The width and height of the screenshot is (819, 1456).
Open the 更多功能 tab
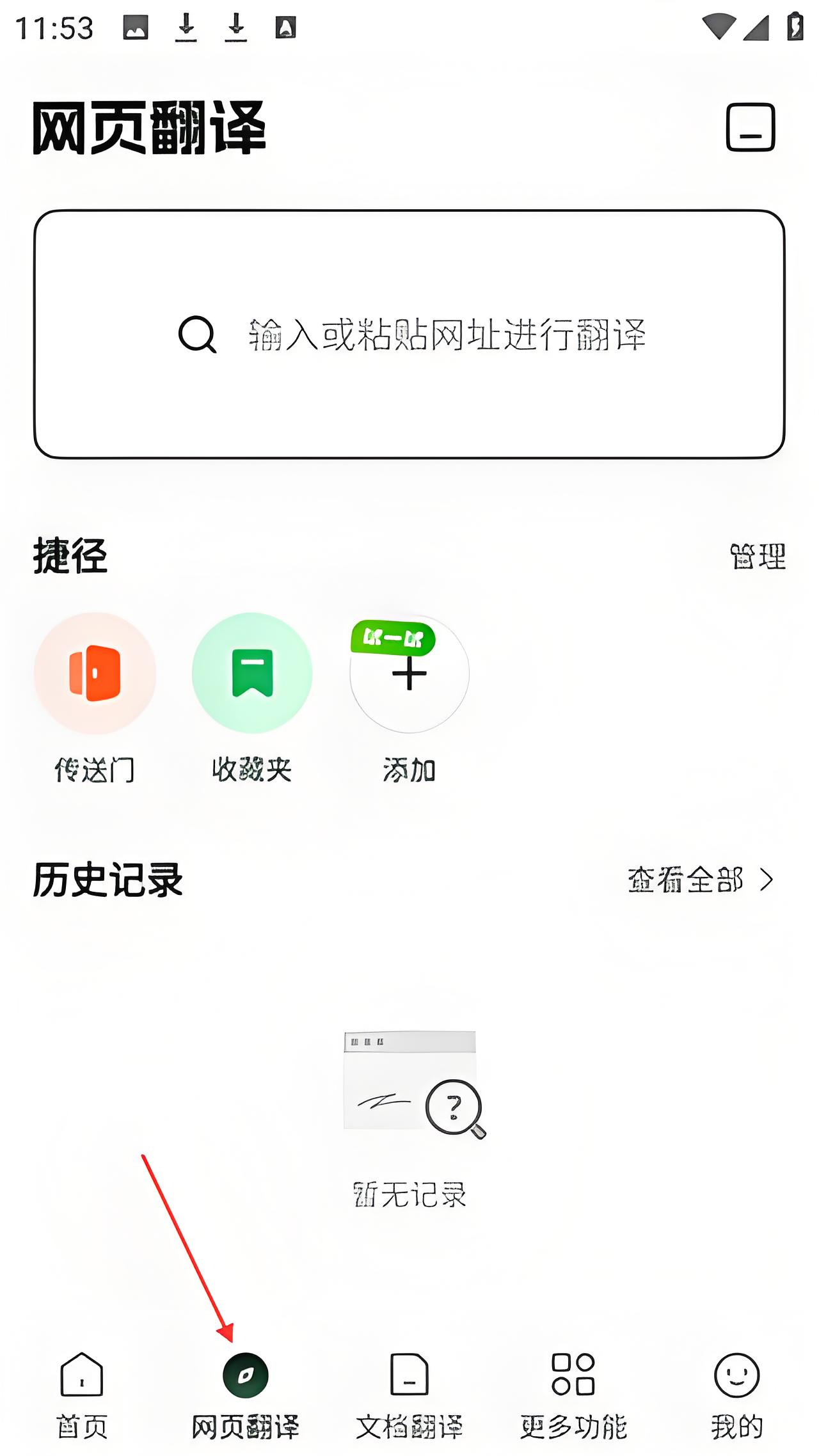(x=573, y=1395)
